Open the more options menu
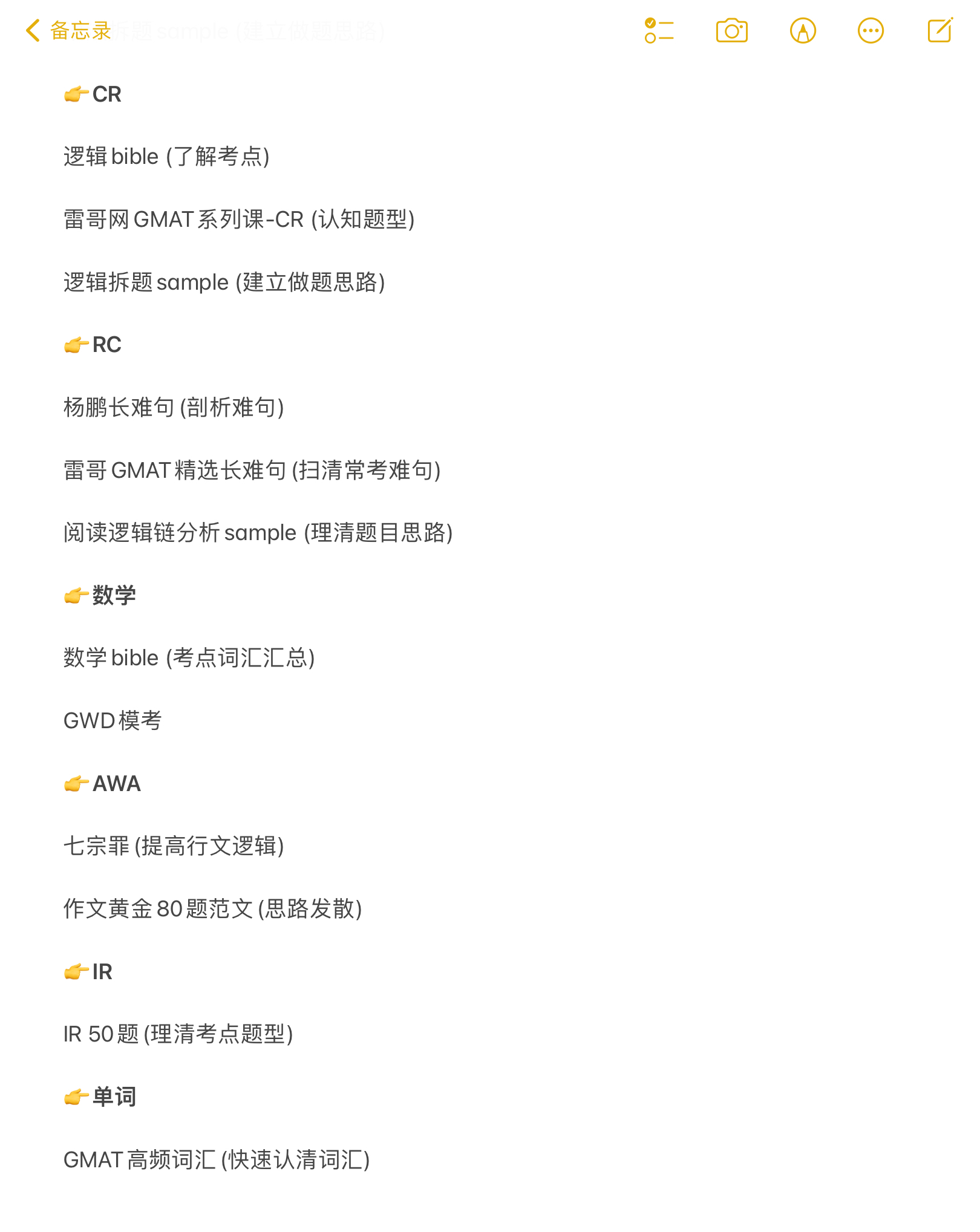The height and width of the screenshot is (1232, 980). (x=871, y=31)
